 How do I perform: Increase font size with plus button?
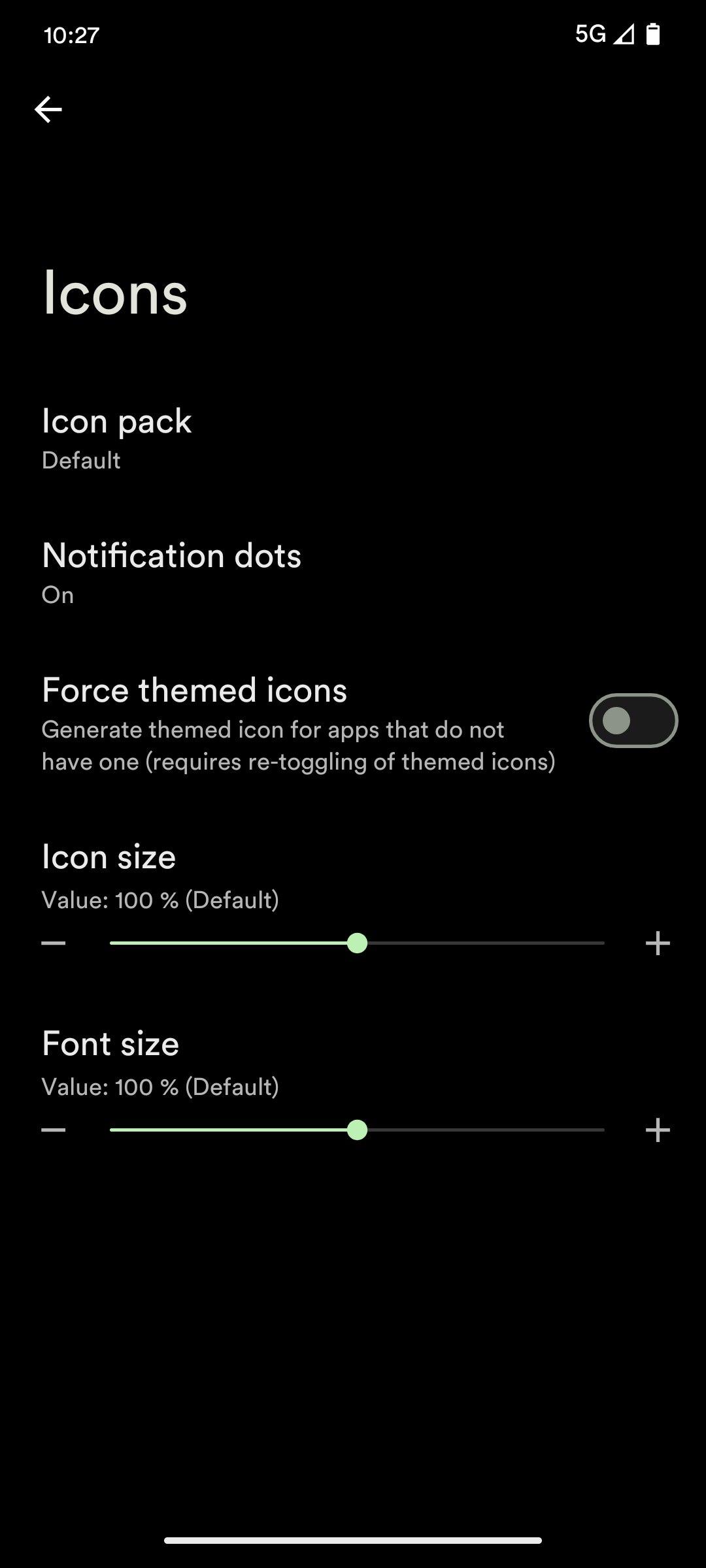click(x=658, y=1130)
